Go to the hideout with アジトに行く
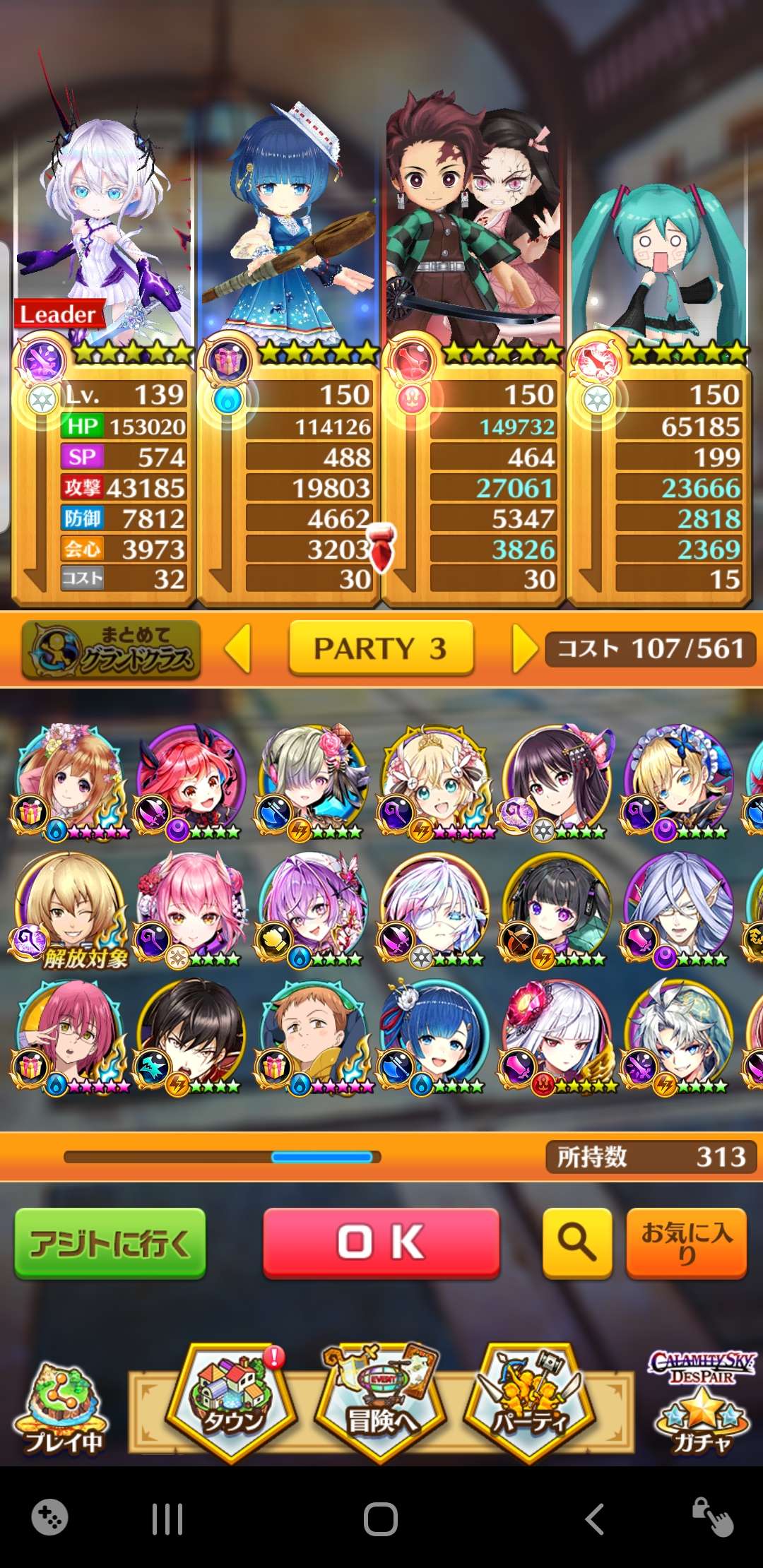763x1568 pixels. coord(110,1243)
